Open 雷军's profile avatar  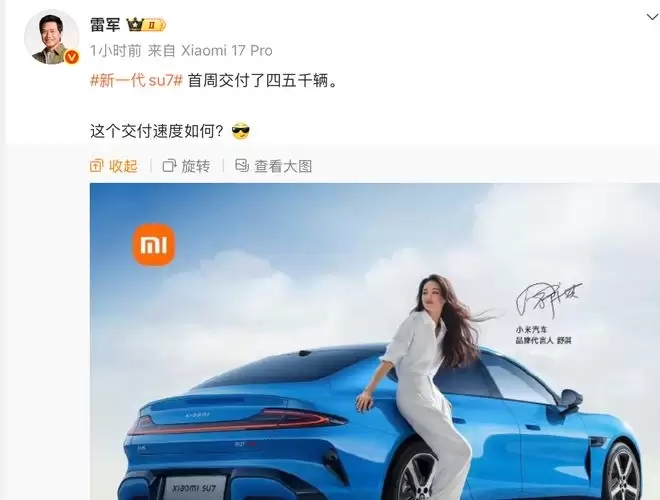51,37
